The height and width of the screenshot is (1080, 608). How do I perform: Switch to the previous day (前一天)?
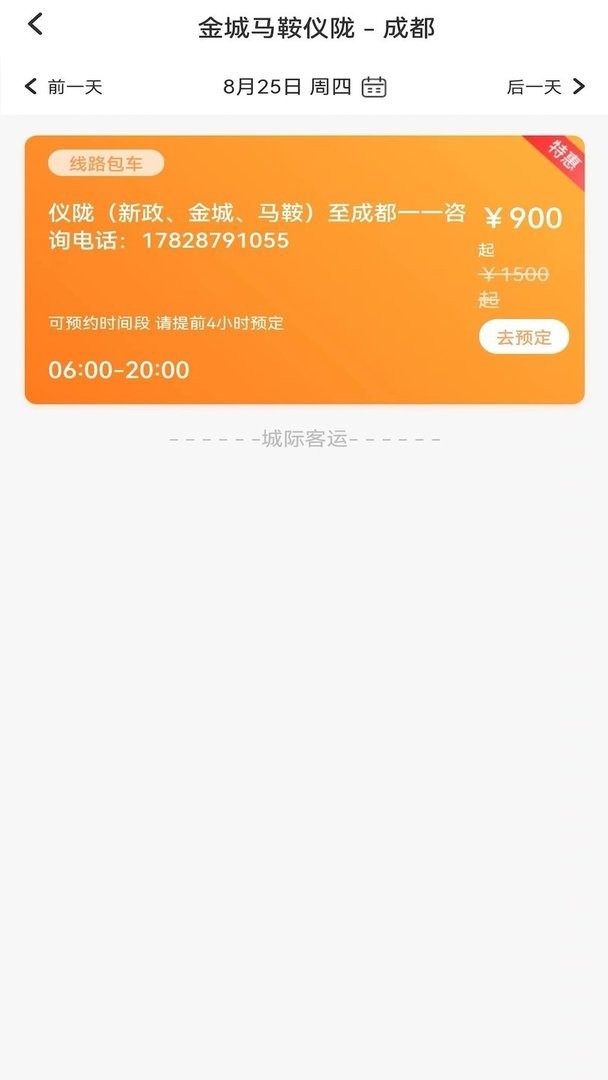point(64,87)
